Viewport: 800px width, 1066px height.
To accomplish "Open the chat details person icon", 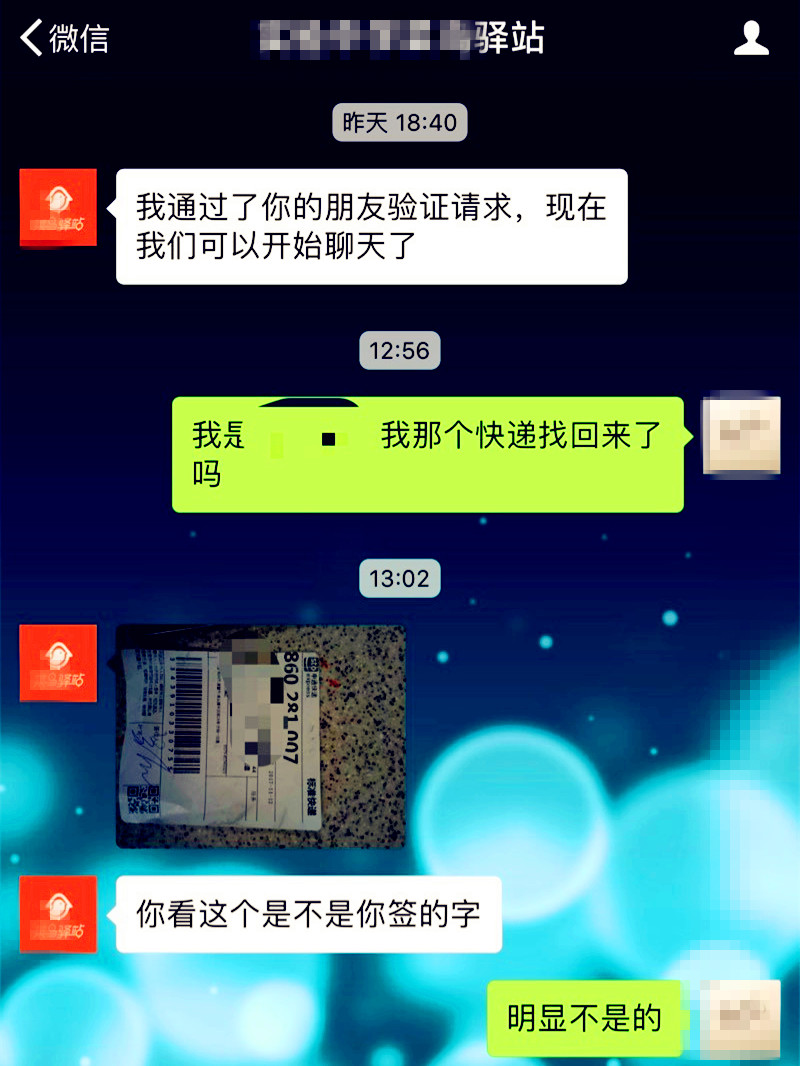I will [x=751, y=39].
